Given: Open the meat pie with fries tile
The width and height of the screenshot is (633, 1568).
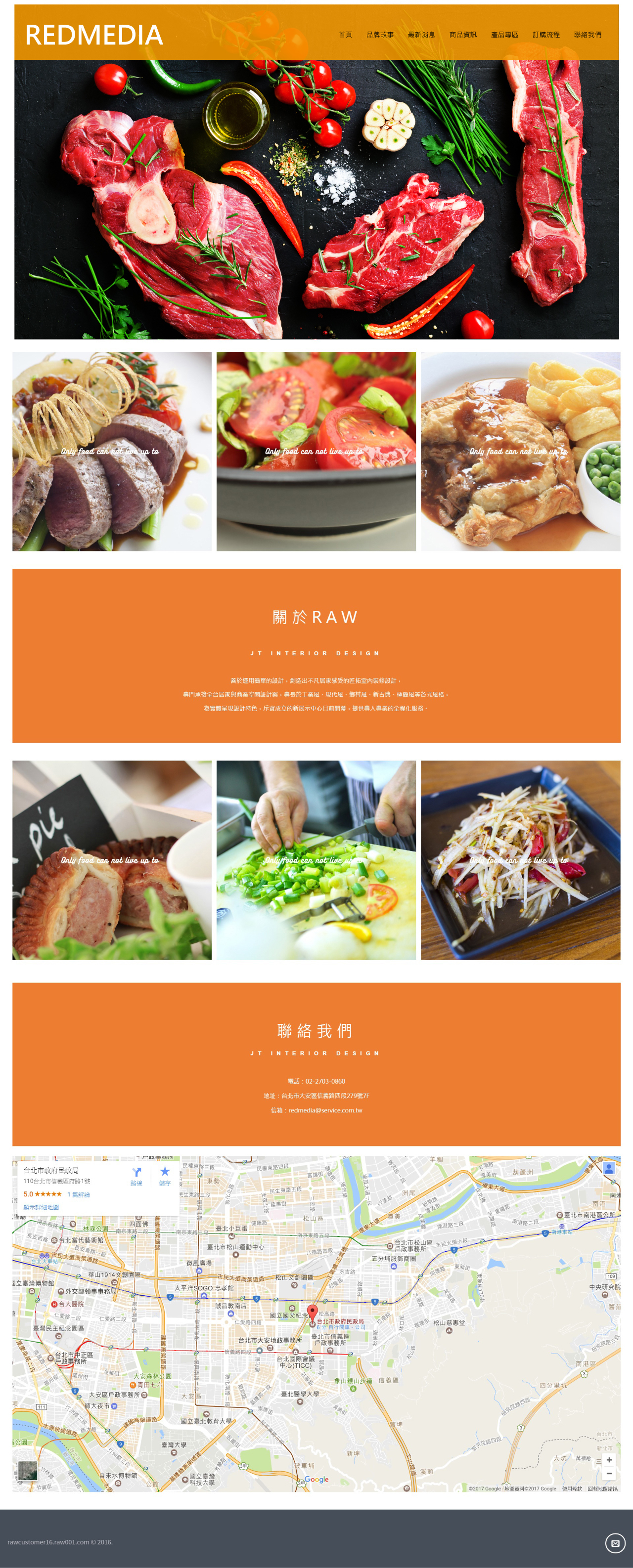Looking at the screenshot, I should pos(520,451).
